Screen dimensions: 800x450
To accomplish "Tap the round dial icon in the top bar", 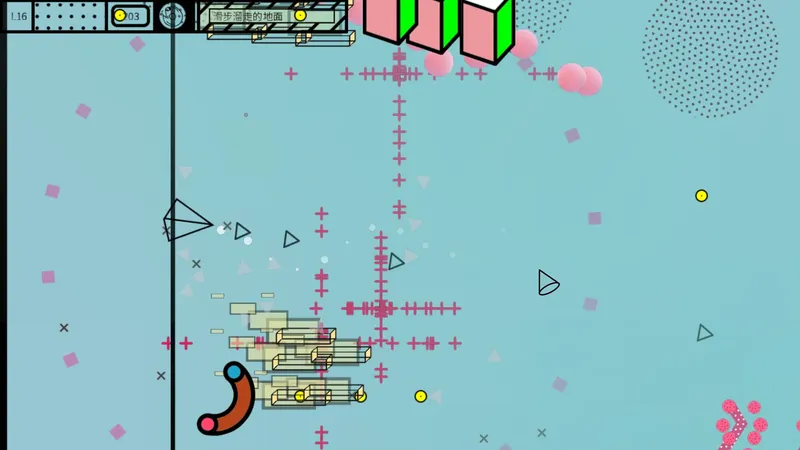I will 173,15.
